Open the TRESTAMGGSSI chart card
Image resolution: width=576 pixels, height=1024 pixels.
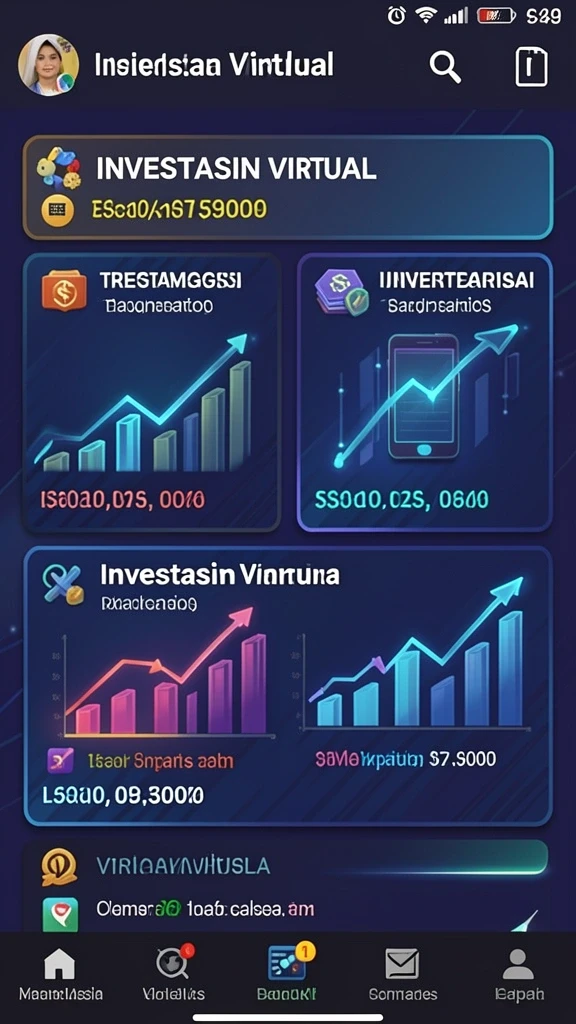click(x=152, y=392)
